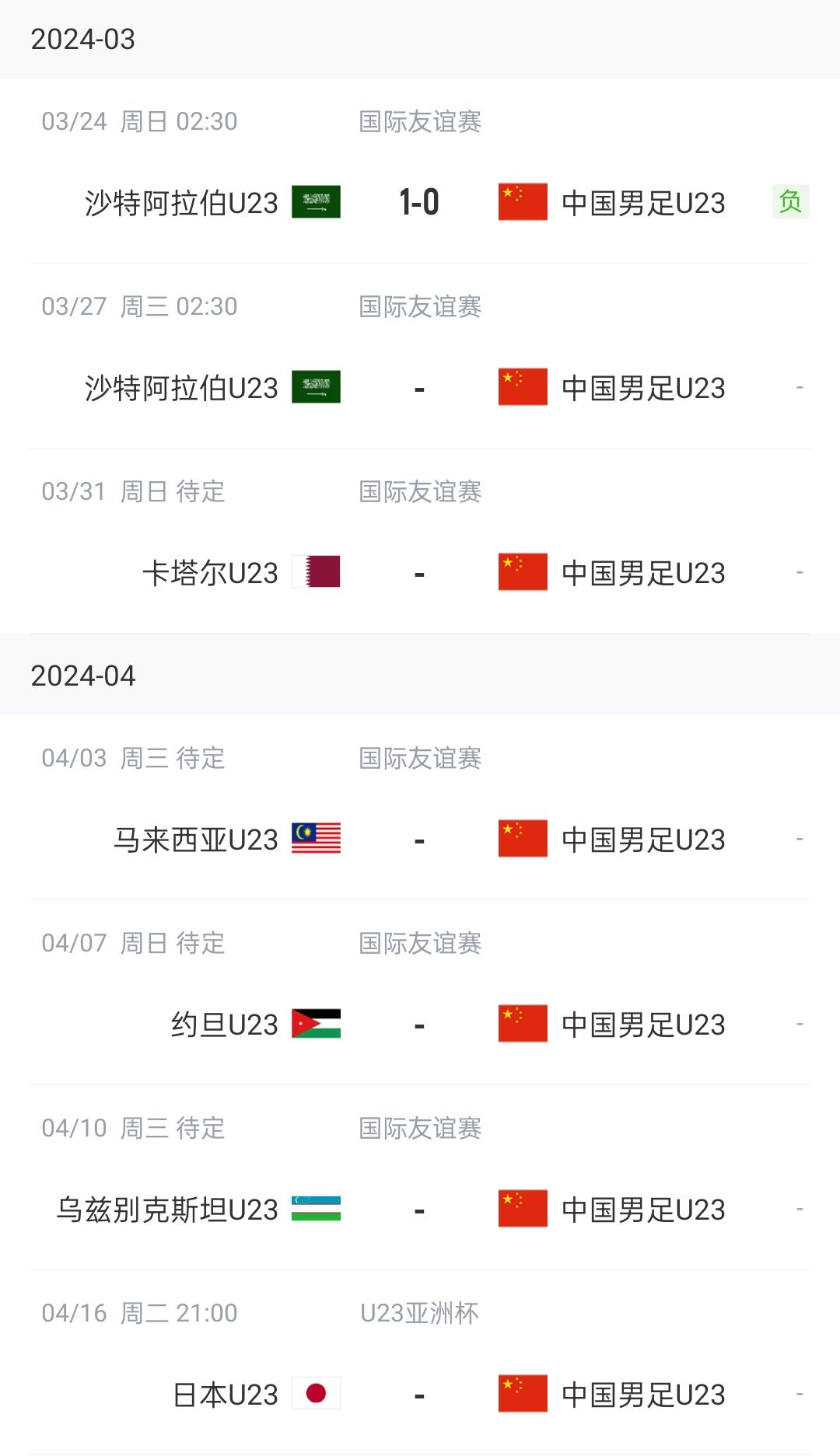Image resolution: width=840 pixels, height=1456 pixels.
Task: Click the Saudi Arabia U23 flag icon
Action: tap(316, 201)
